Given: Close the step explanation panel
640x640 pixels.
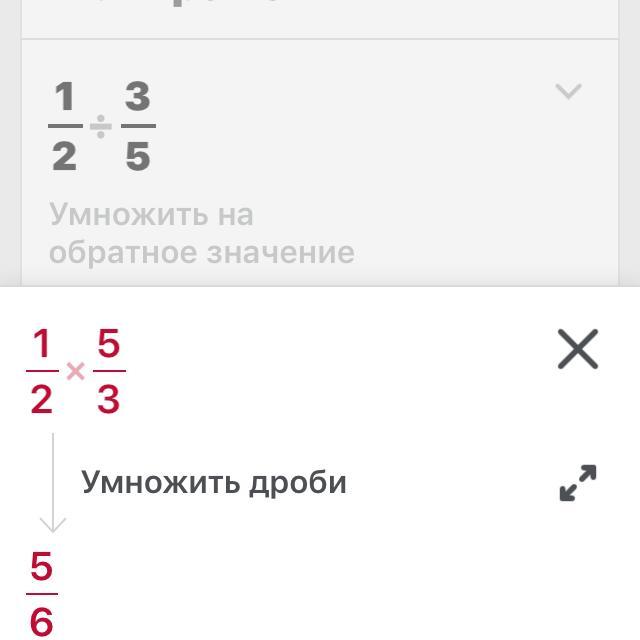Looking at the screenshot, I should coord(577,349).
